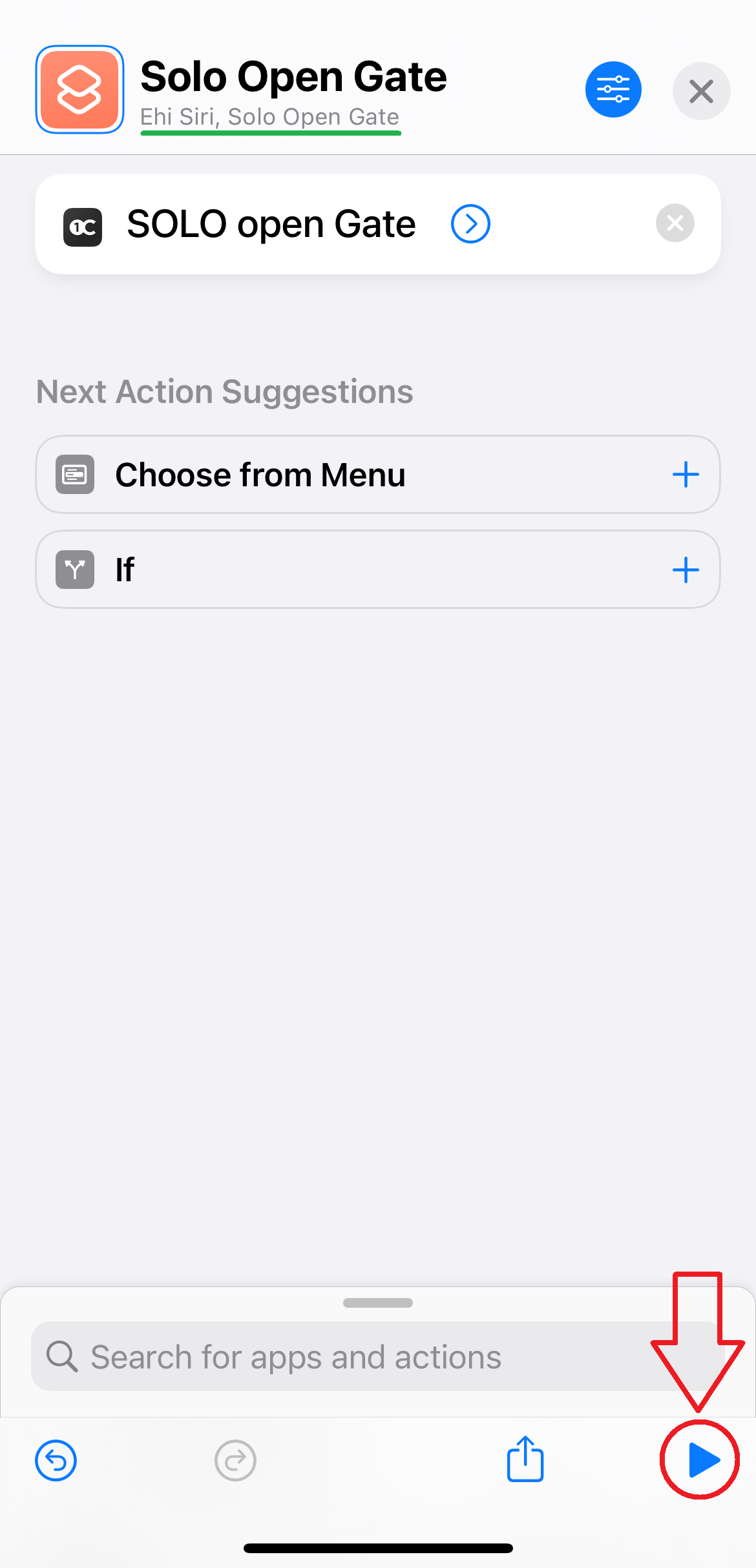Close the shortcut editor
756x1568 pixels.
click(701, 91)
